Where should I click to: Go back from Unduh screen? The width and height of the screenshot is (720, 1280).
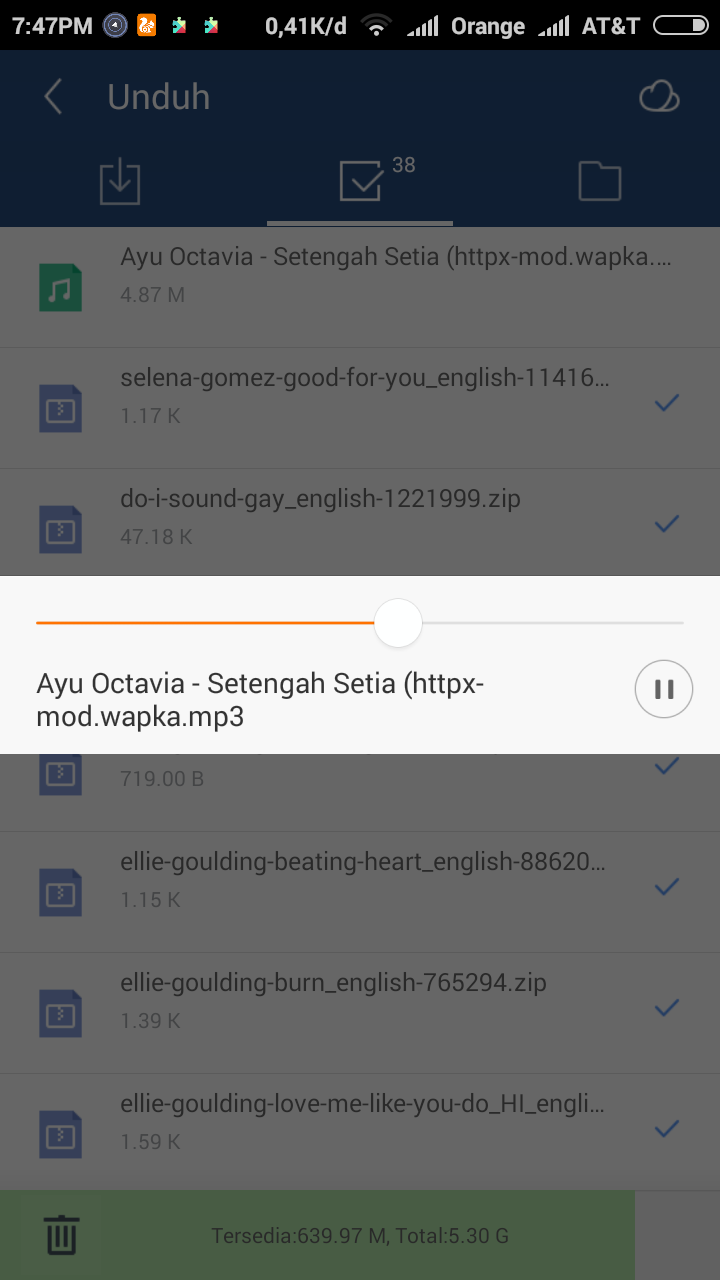[x=53, y=97]
